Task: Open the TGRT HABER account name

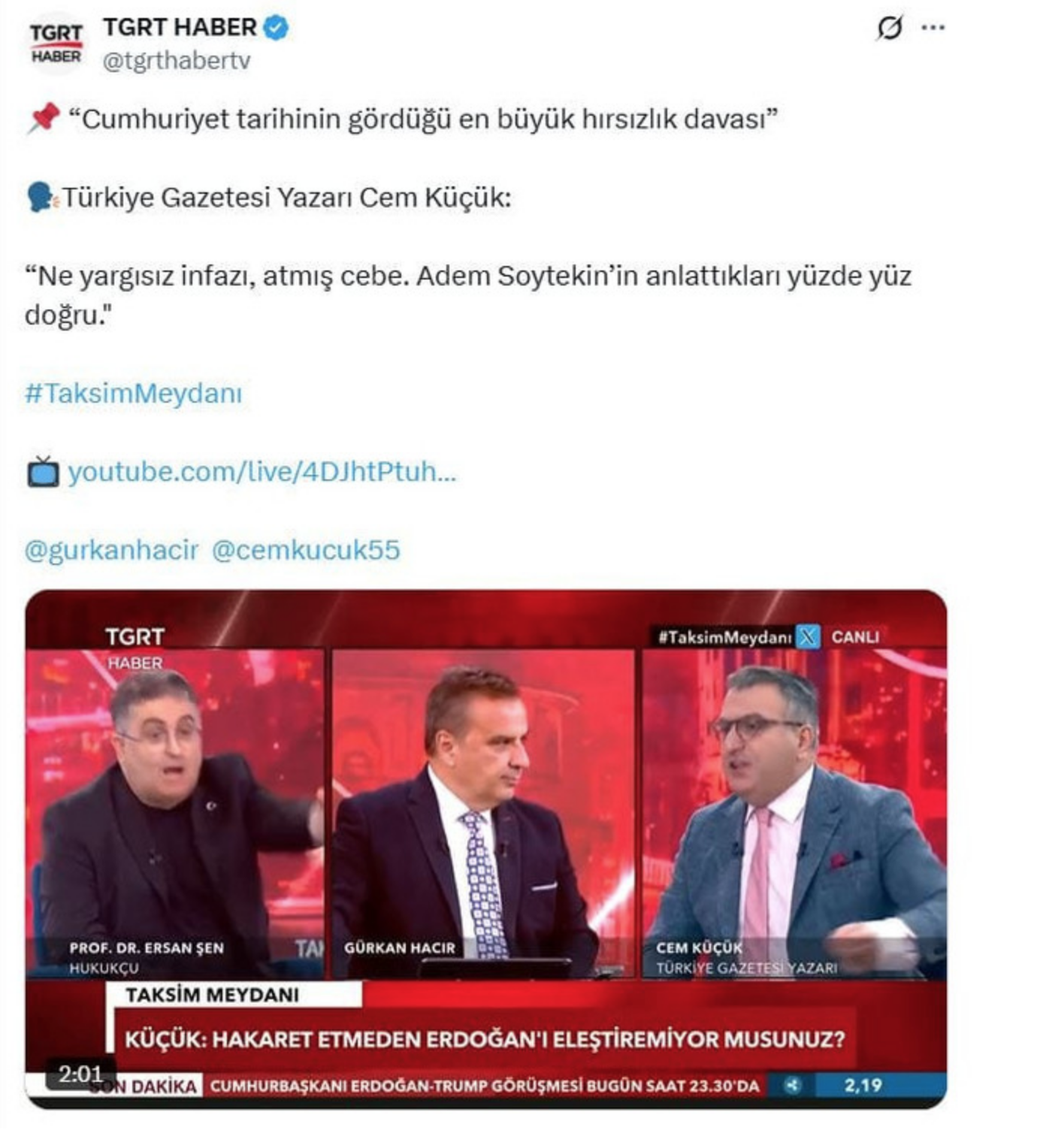Action: pyautogui.click(x=180, y=27)
